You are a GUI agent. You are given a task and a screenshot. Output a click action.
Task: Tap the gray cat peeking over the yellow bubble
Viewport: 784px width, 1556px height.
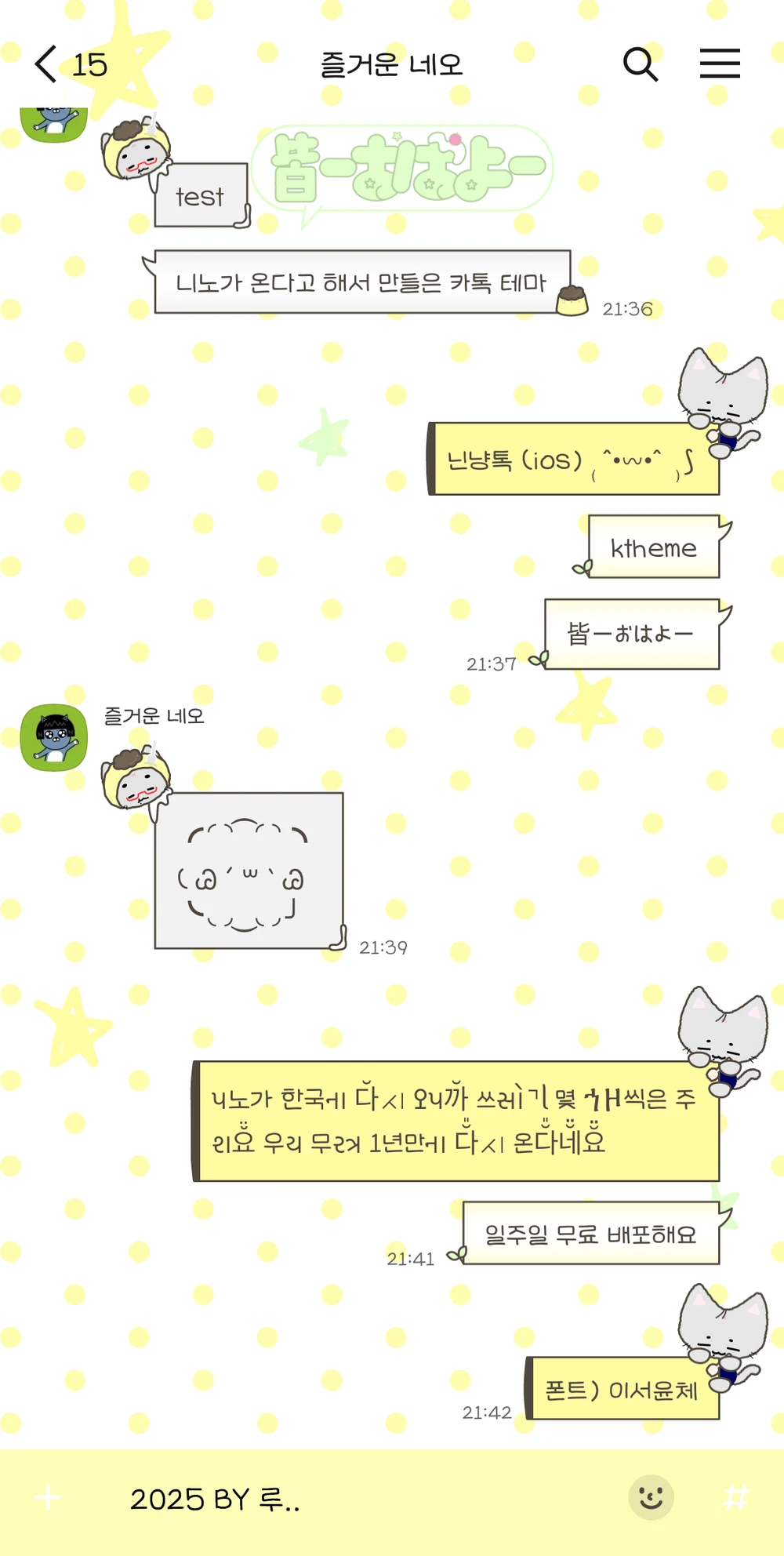pyautogui.click(x=721, y=392)
